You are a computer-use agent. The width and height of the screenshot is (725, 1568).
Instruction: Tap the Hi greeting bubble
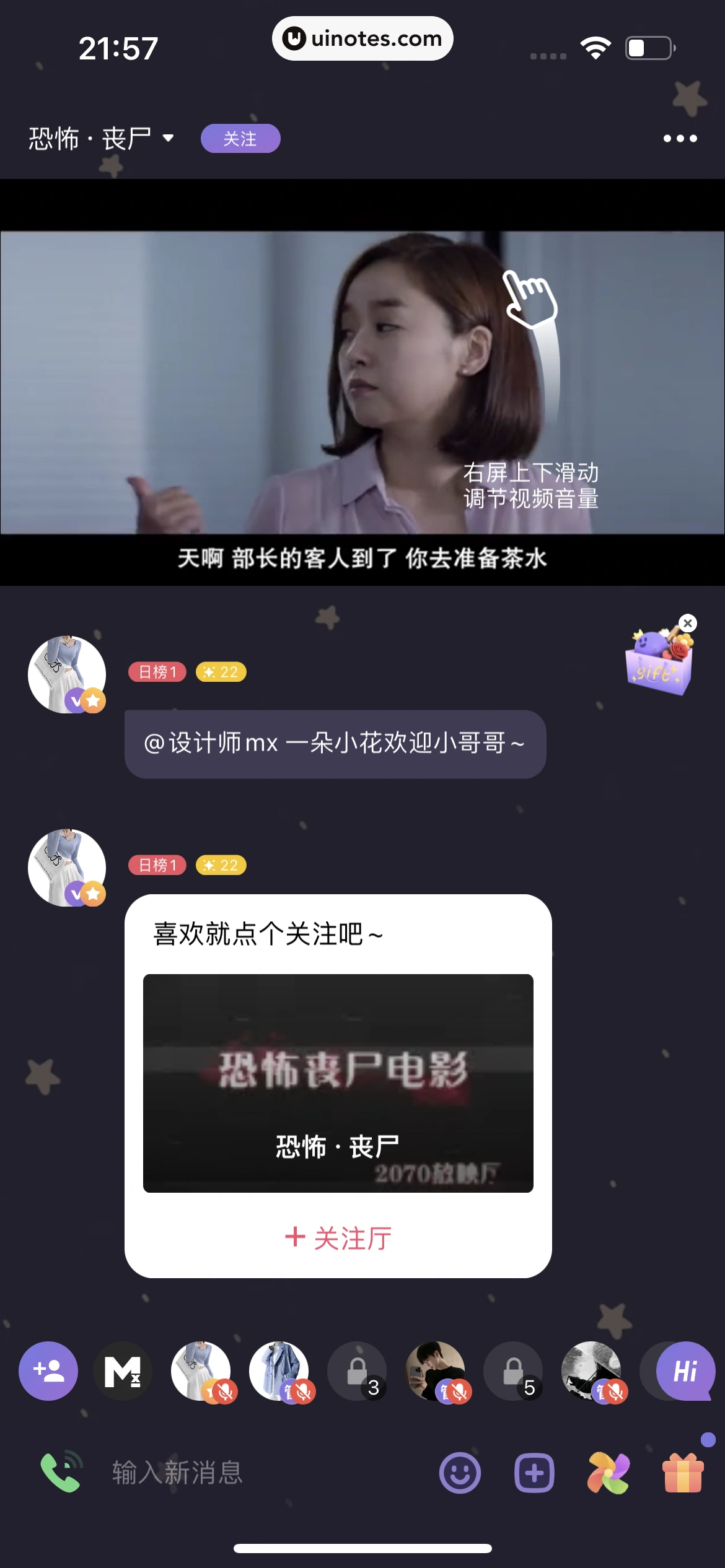(685, 1372)
